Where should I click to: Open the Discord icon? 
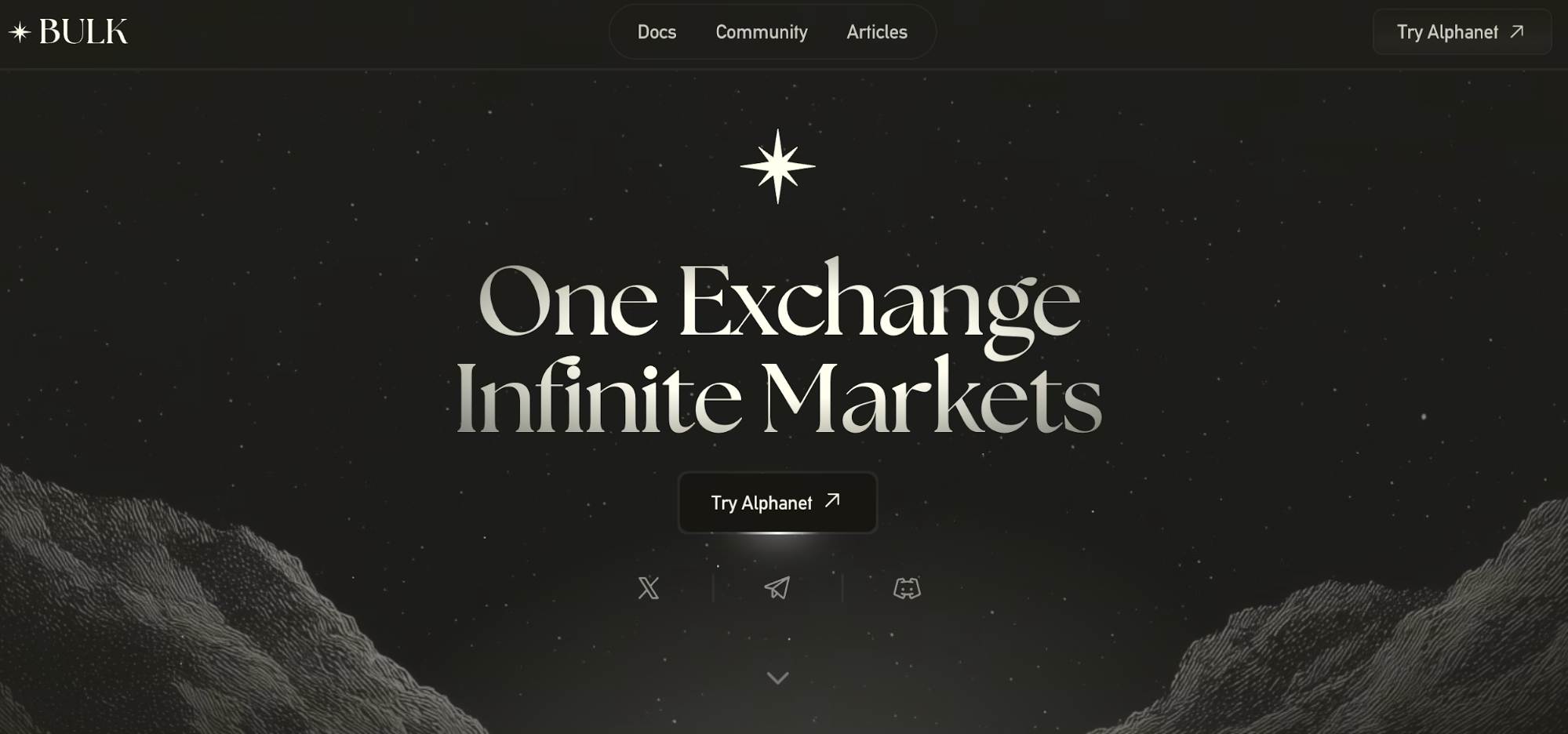pyautogui.click(x=907, y=588)
